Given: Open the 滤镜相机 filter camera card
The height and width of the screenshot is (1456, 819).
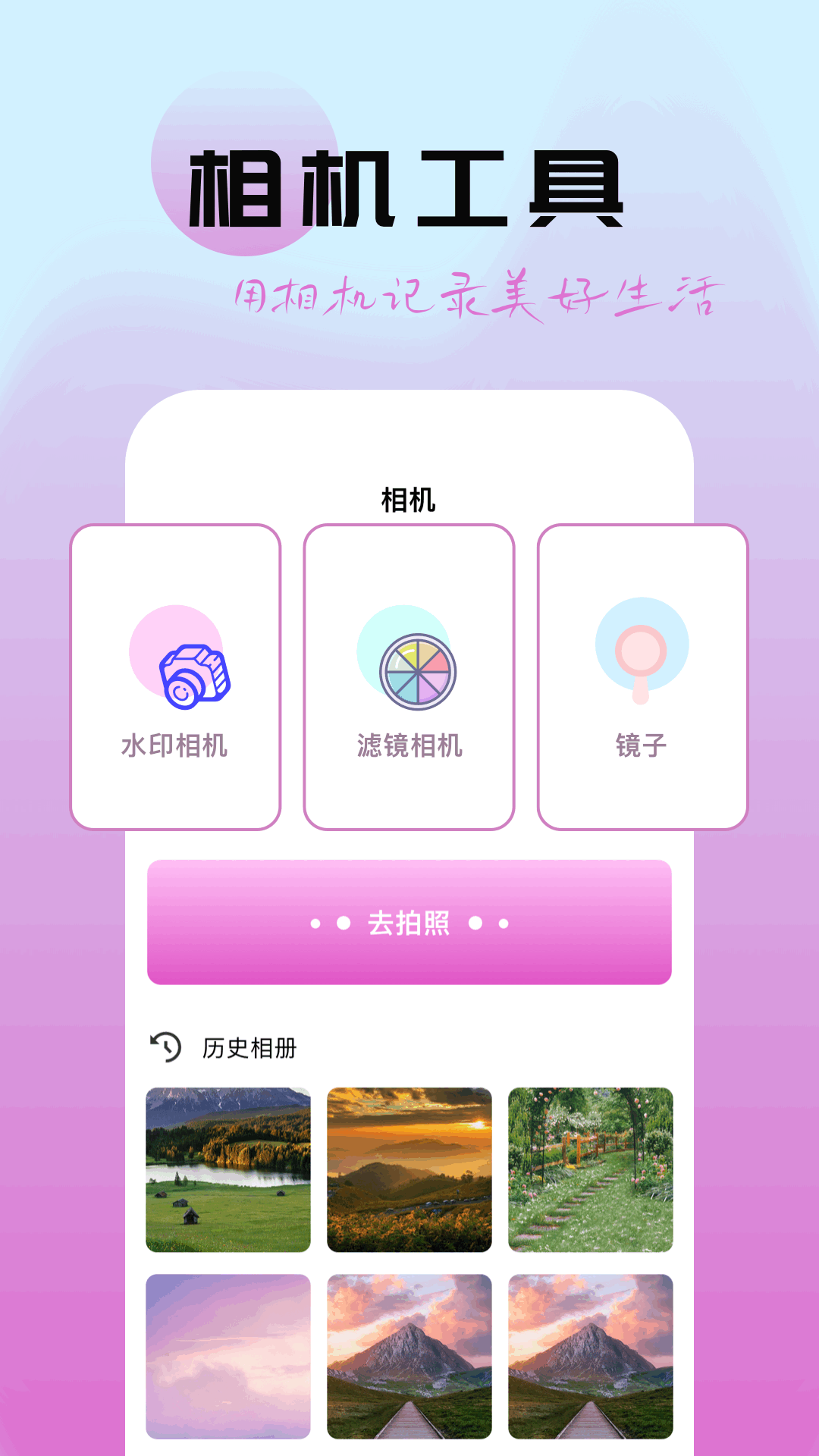Looking at the screenshot, I should 409,675.
